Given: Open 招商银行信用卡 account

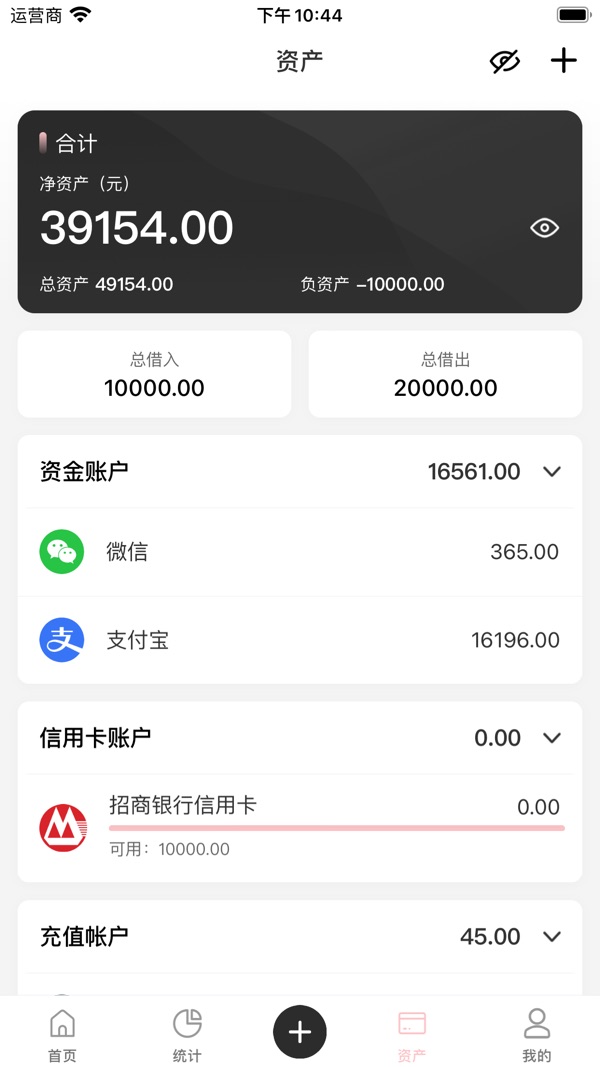Looking at the screenshot, I should pyautogui.click(x=300, y=827).
